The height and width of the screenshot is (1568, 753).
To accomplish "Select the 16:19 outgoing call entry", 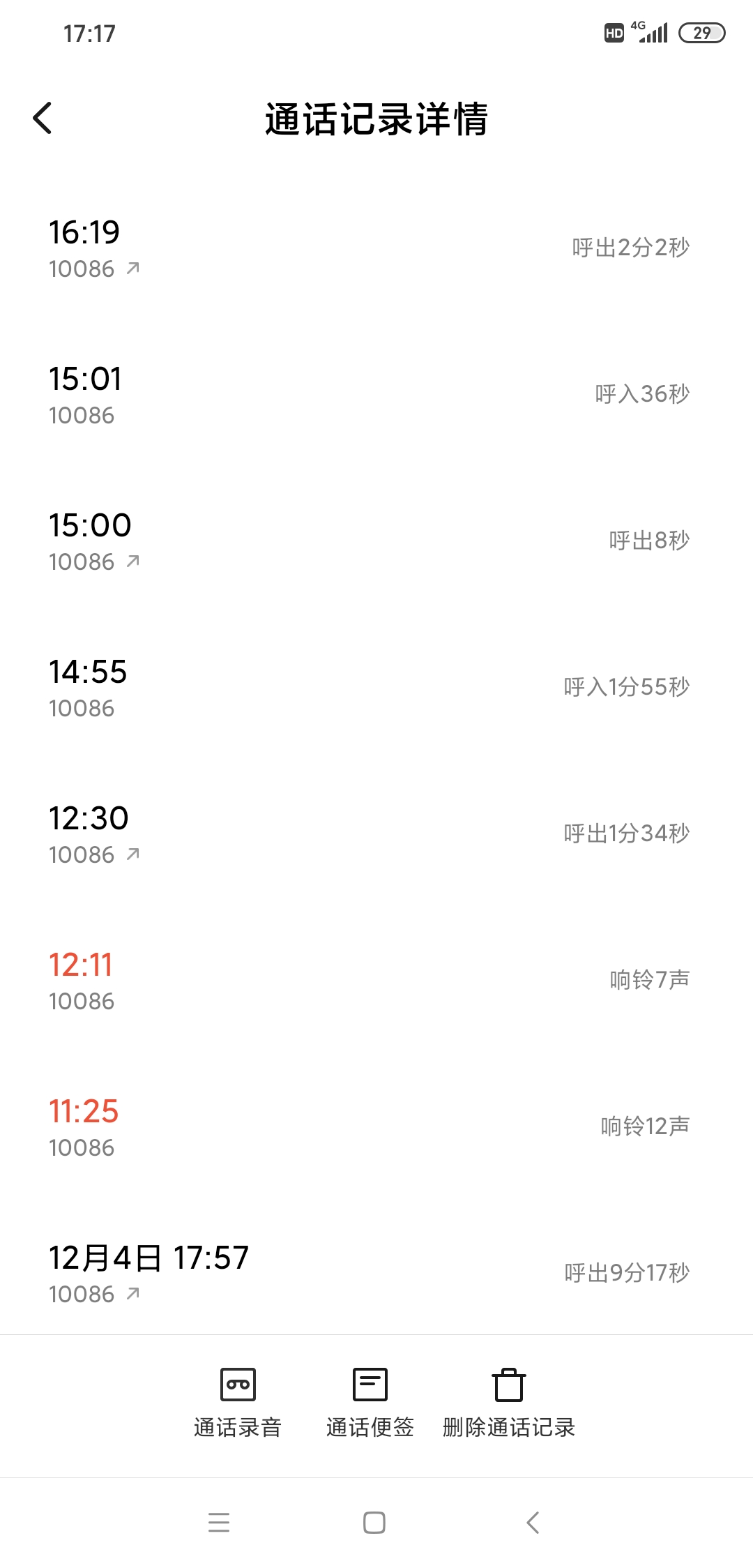I will tap(376, 249).
